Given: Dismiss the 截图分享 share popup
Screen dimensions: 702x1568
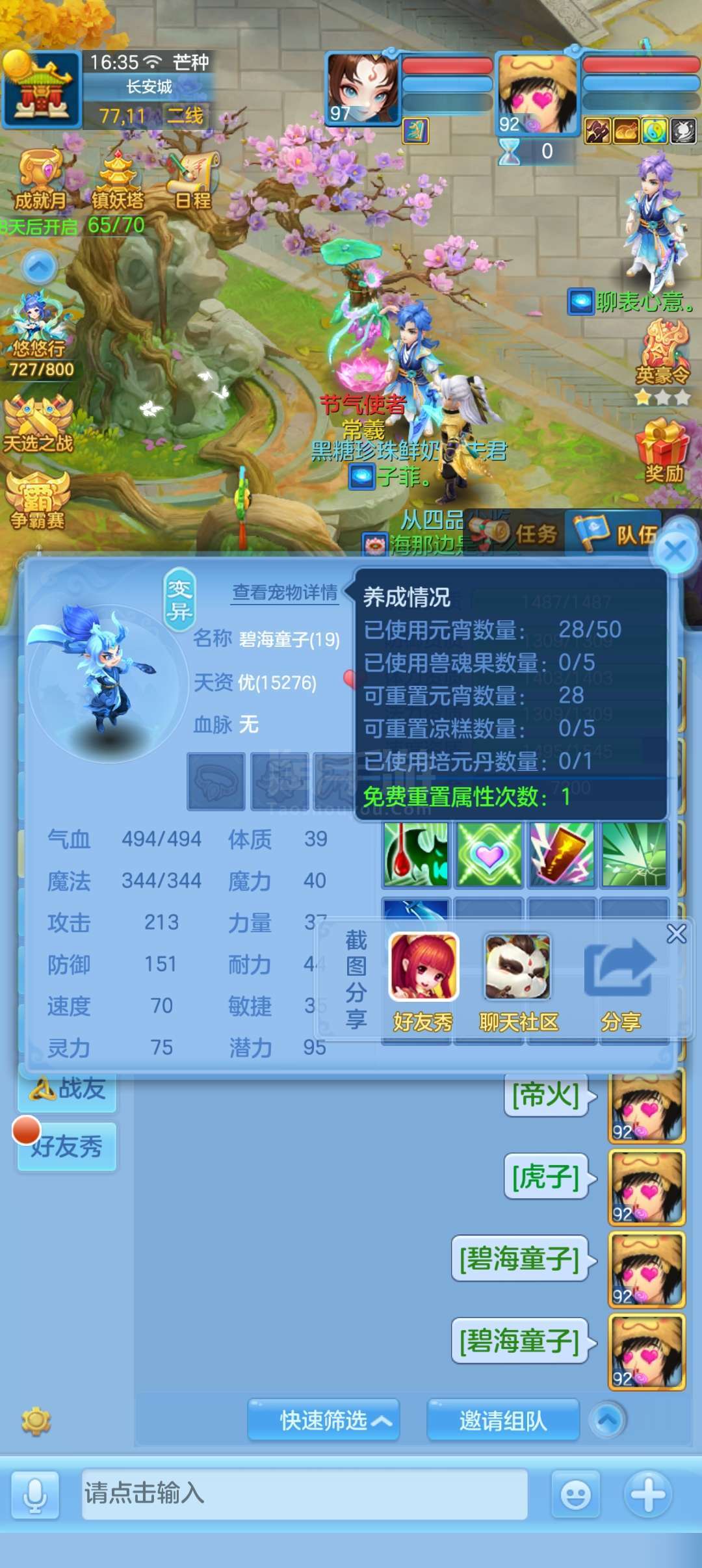Looking at the screenshot, I should point(677,934).
